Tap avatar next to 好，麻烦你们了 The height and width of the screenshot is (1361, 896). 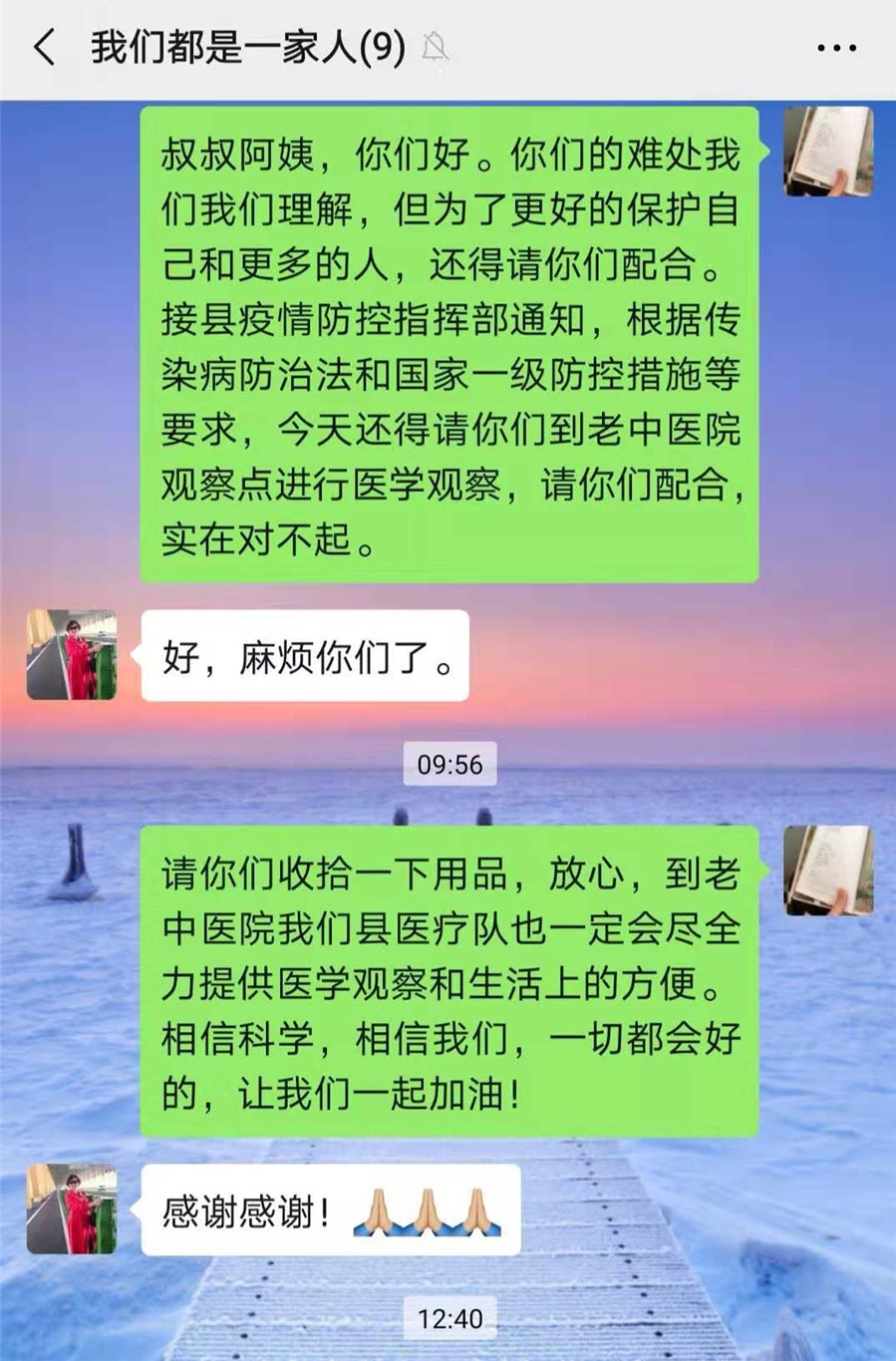point(72,655)
